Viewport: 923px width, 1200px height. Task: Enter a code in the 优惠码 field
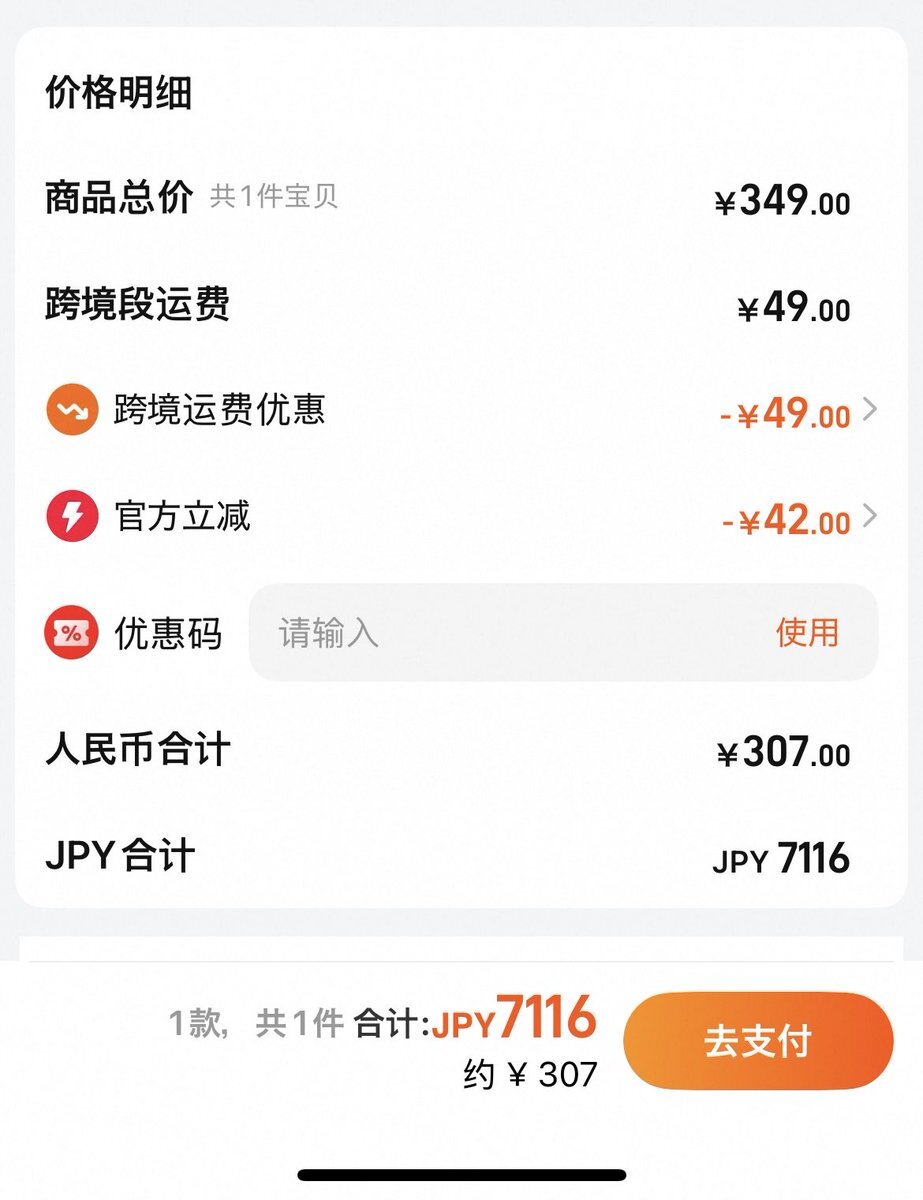click(500, 633)
